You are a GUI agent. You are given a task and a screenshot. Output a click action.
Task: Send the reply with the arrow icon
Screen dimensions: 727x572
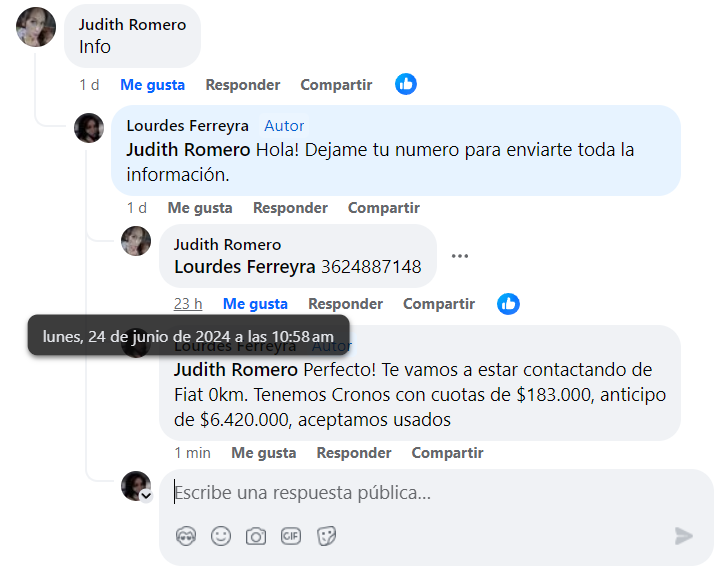[684, 536]
